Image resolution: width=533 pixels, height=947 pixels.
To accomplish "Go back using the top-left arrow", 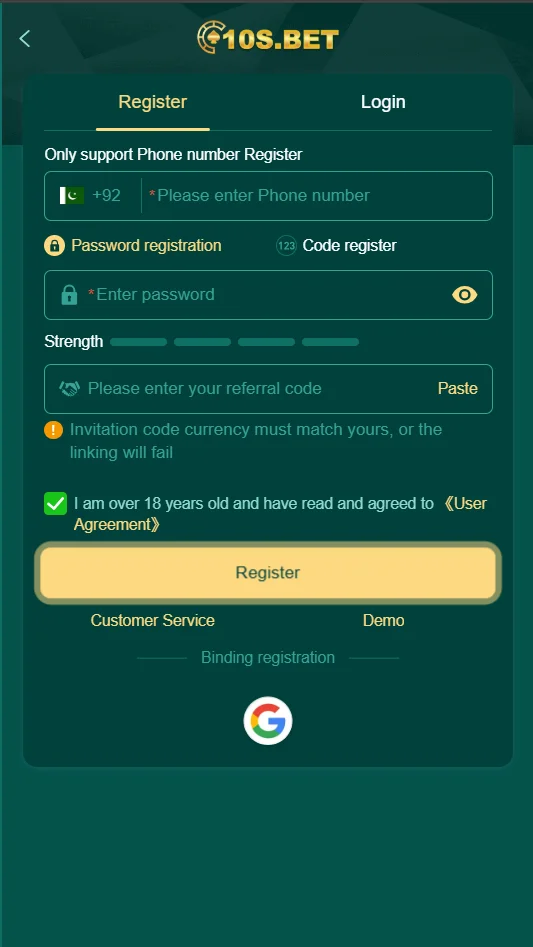I will click(x=24, y=39).
